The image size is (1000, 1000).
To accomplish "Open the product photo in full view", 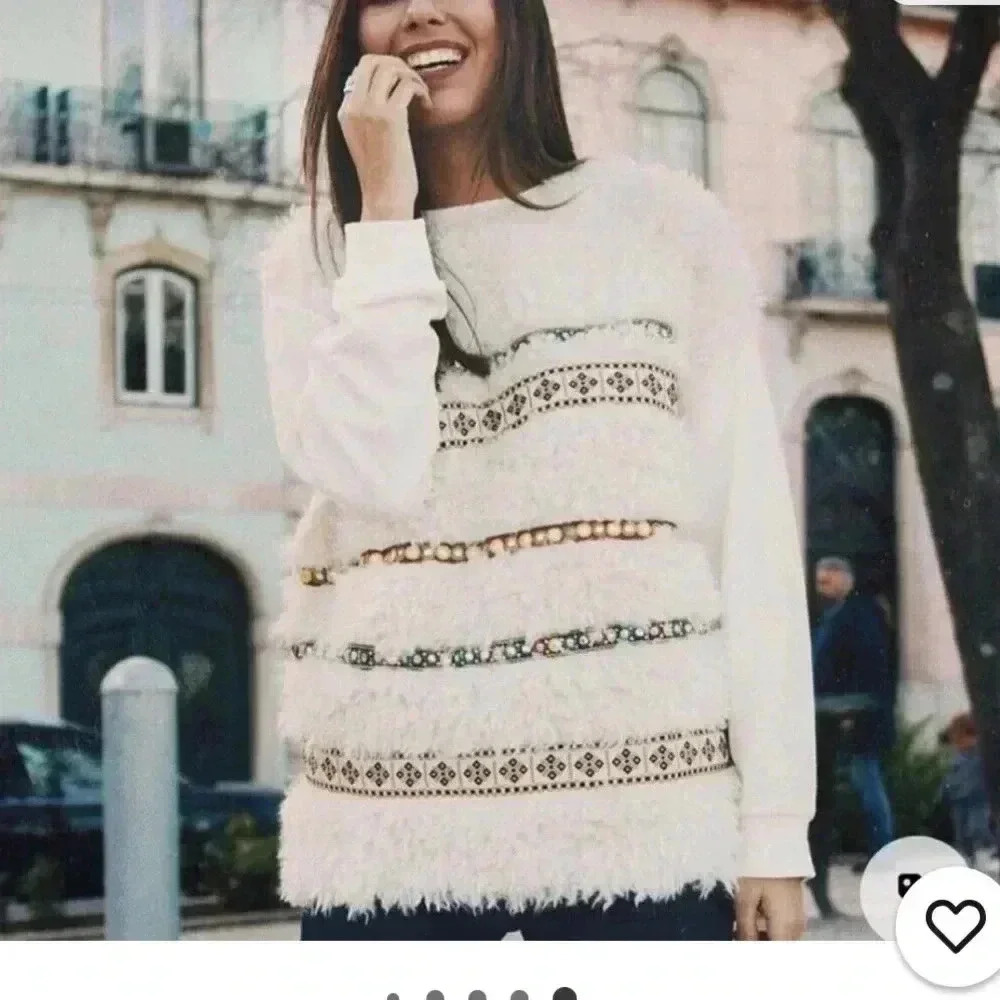I will (x=500, y=470).
